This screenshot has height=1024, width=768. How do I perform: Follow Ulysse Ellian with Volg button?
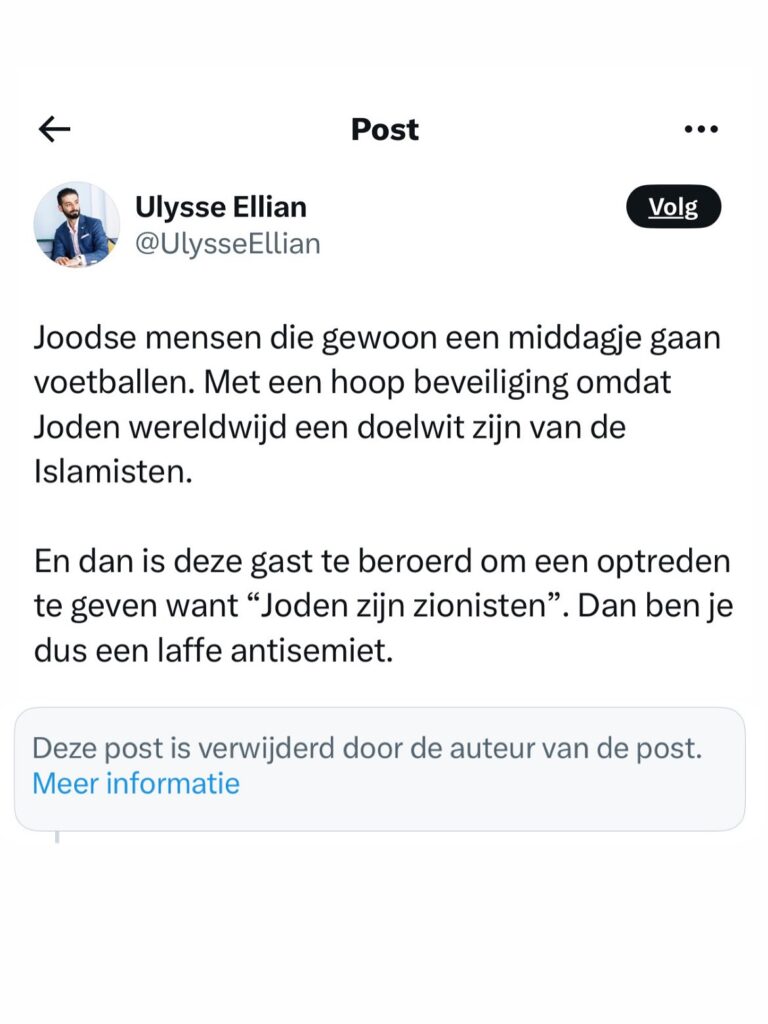pyautogui.click(x=673, y=207)
